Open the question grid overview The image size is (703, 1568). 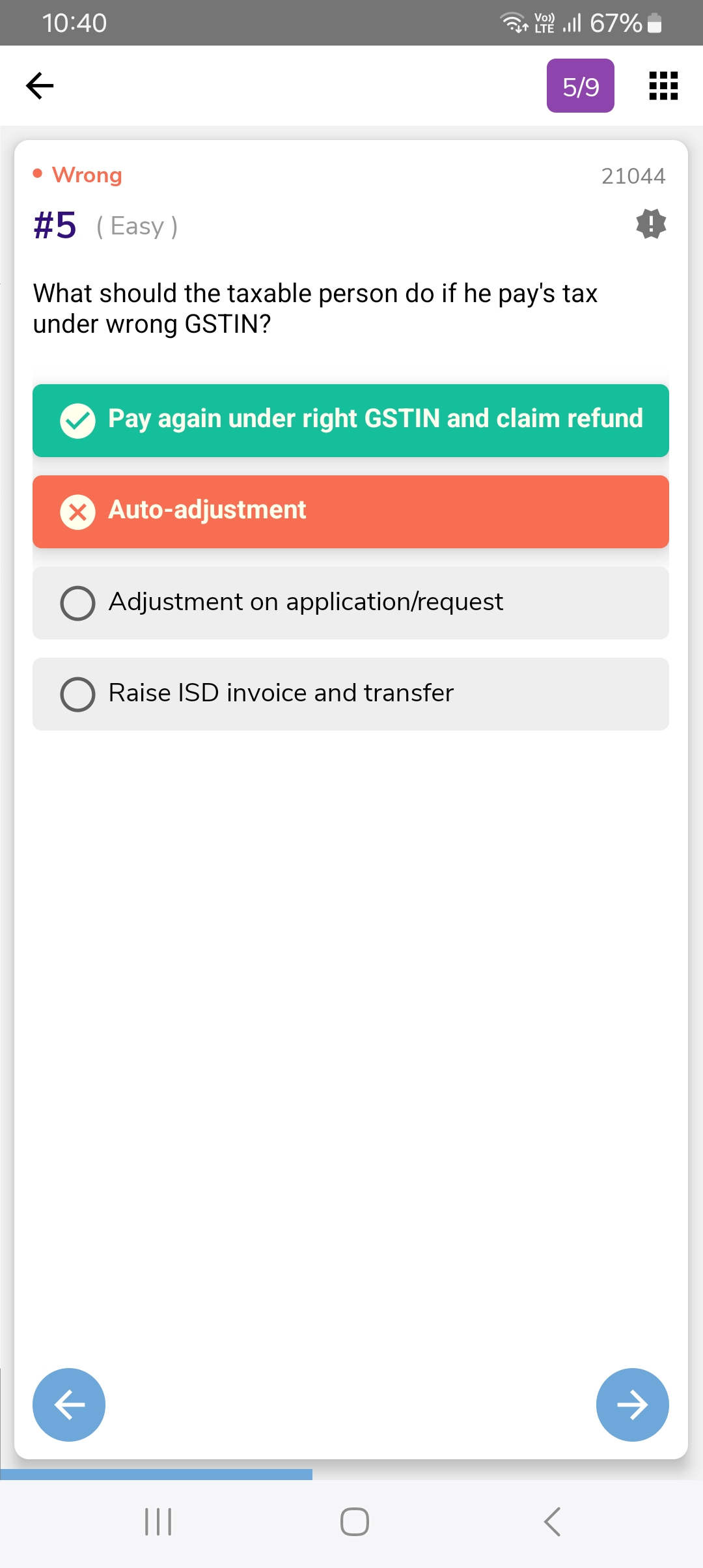click(663, 86)
